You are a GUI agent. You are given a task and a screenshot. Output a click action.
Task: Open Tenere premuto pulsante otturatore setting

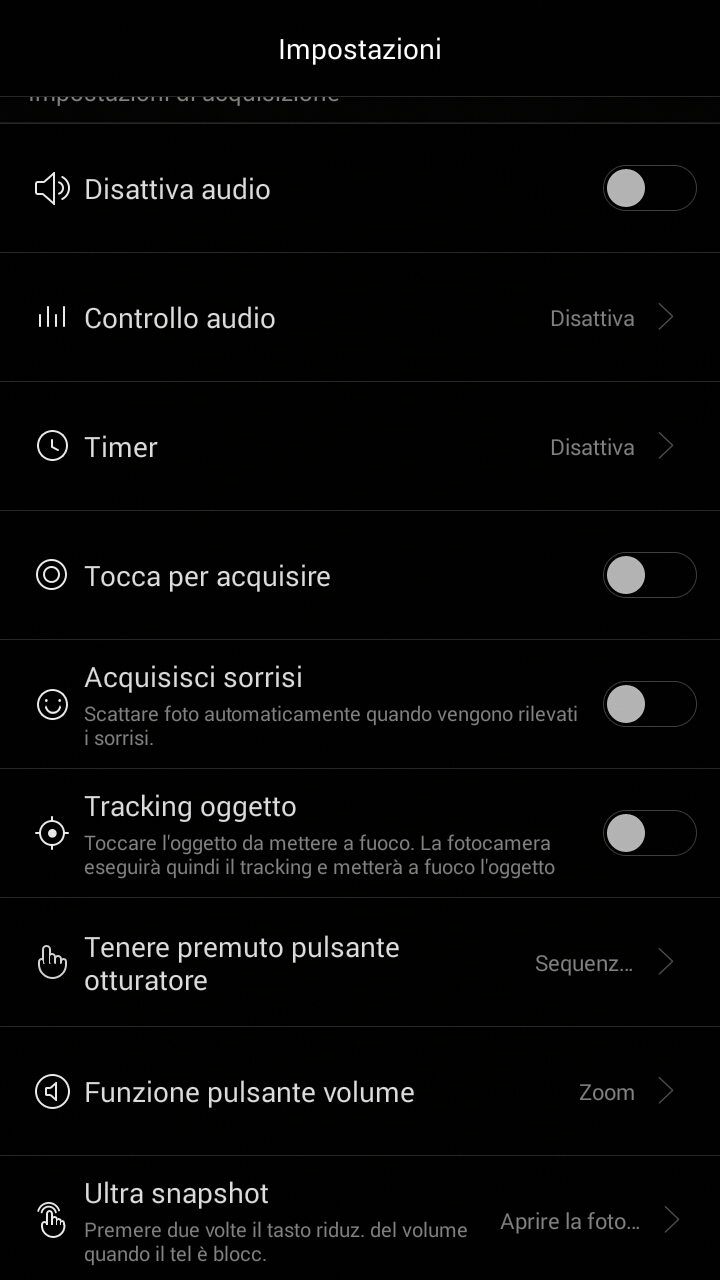click(360, 963)
